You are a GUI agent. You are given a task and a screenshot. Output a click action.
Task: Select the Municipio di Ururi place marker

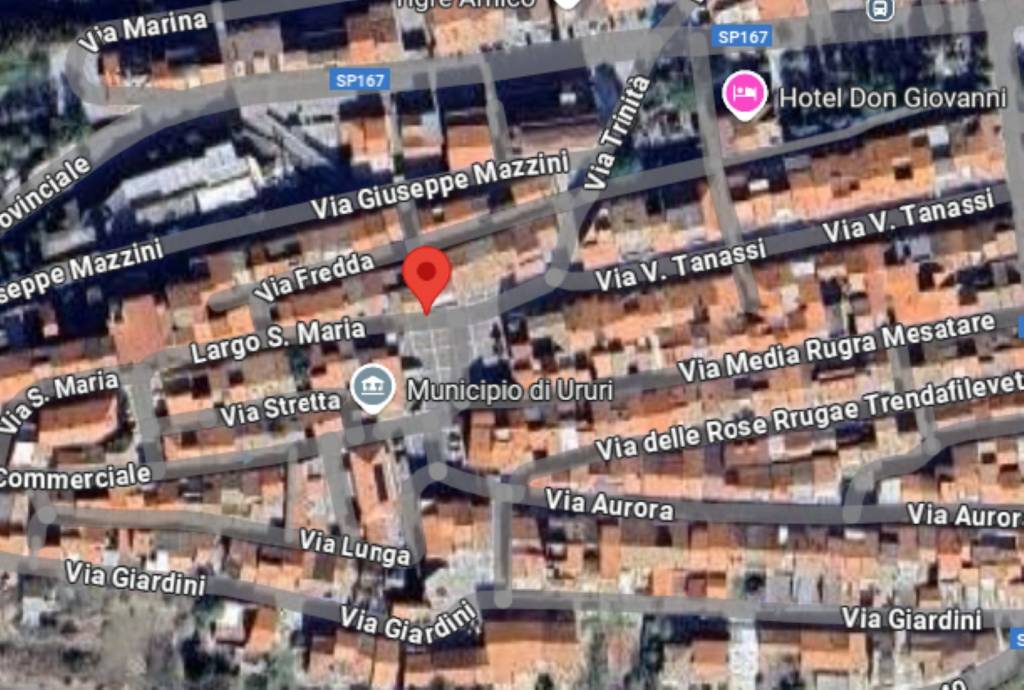[x=372, y=388]
